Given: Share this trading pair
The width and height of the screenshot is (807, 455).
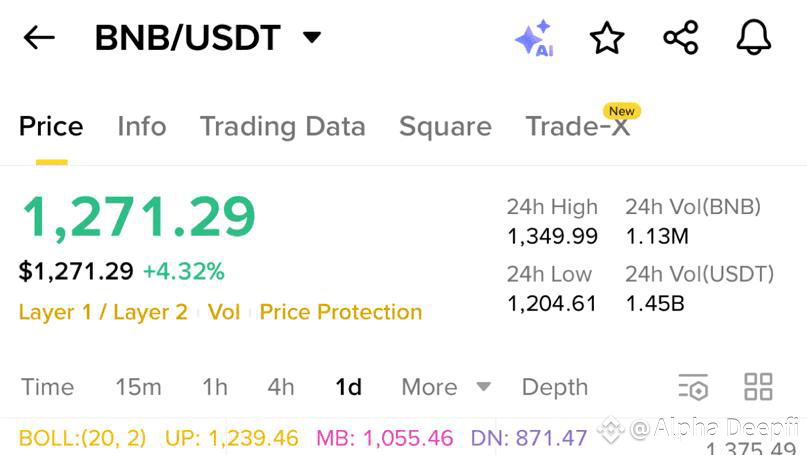Looking at the screenshot, I should click(681, 38).
